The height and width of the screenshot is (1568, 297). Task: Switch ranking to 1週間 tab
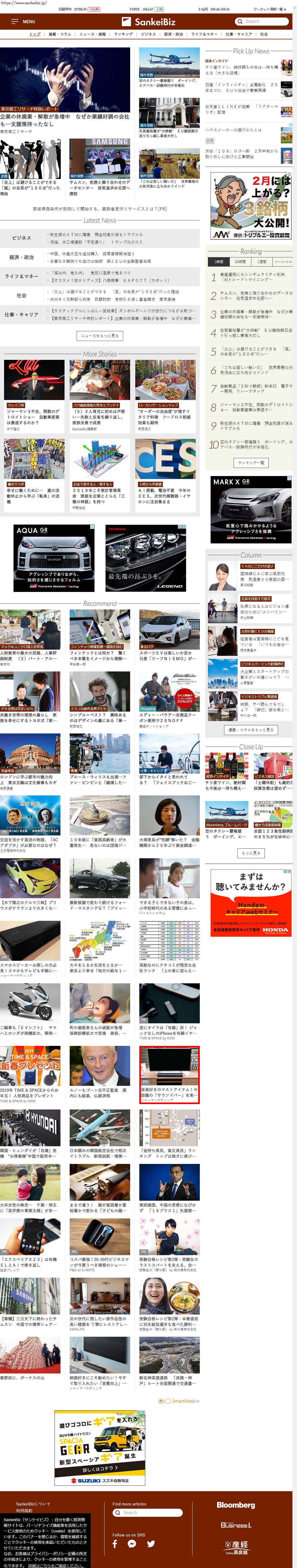click(262, 262)
